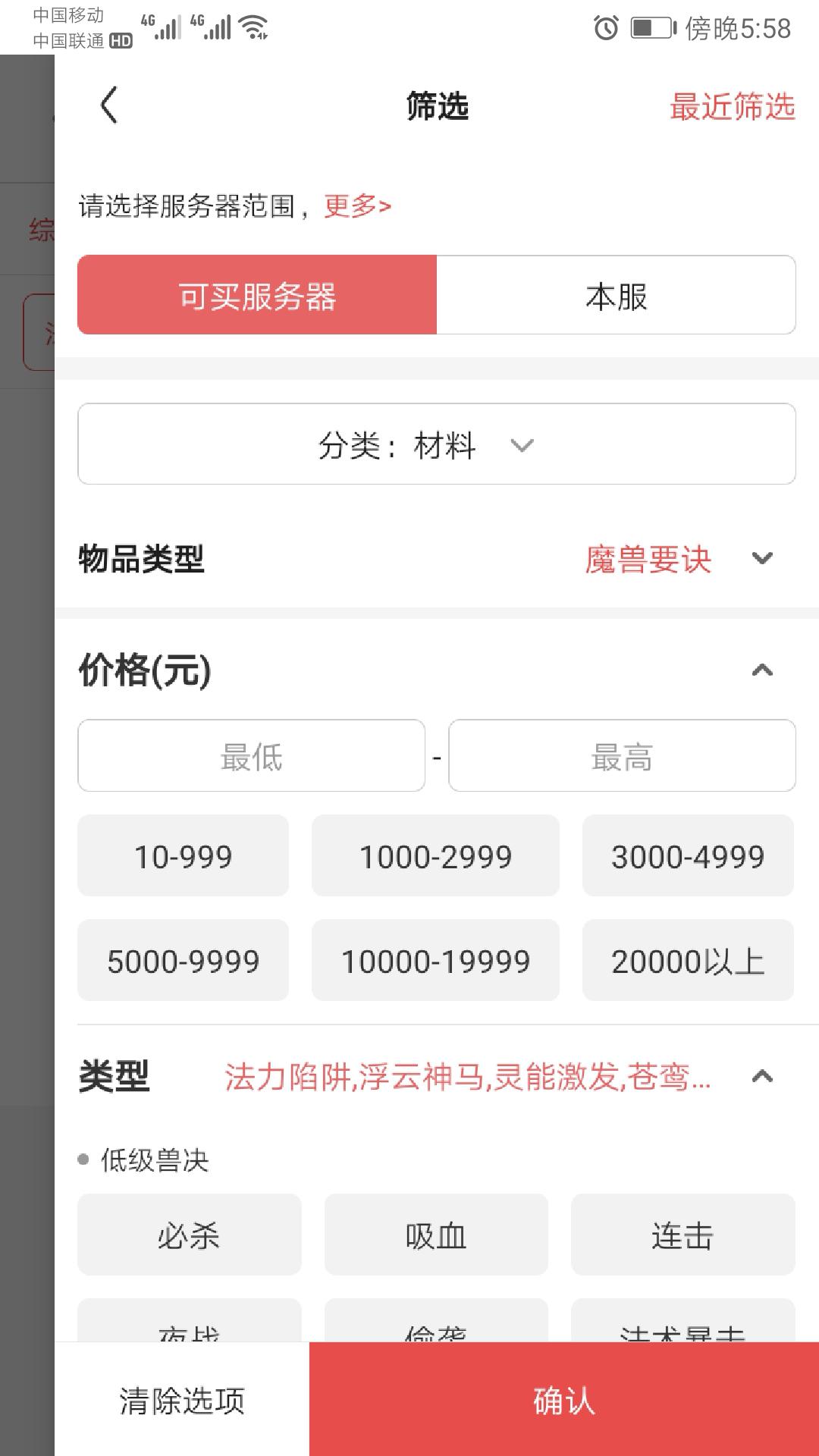Collapse the 价格(元) section

tap(762, 670)
